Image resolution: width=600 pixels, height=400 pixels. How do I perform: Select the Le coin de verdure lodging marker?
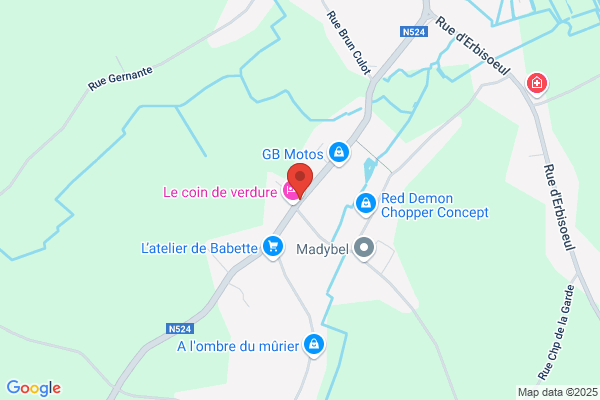(291, 191)
